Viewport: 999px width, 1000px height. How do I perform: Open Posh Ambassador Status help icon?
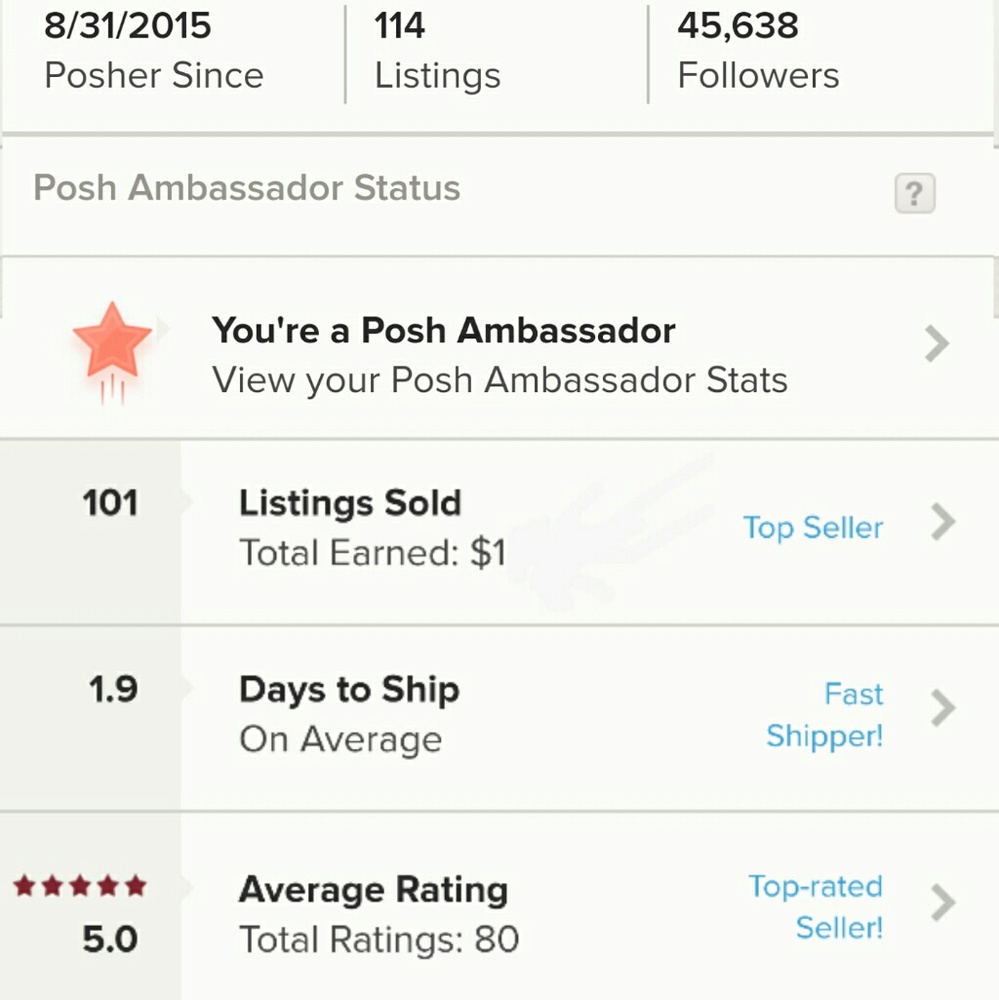(x=914, y=193)
